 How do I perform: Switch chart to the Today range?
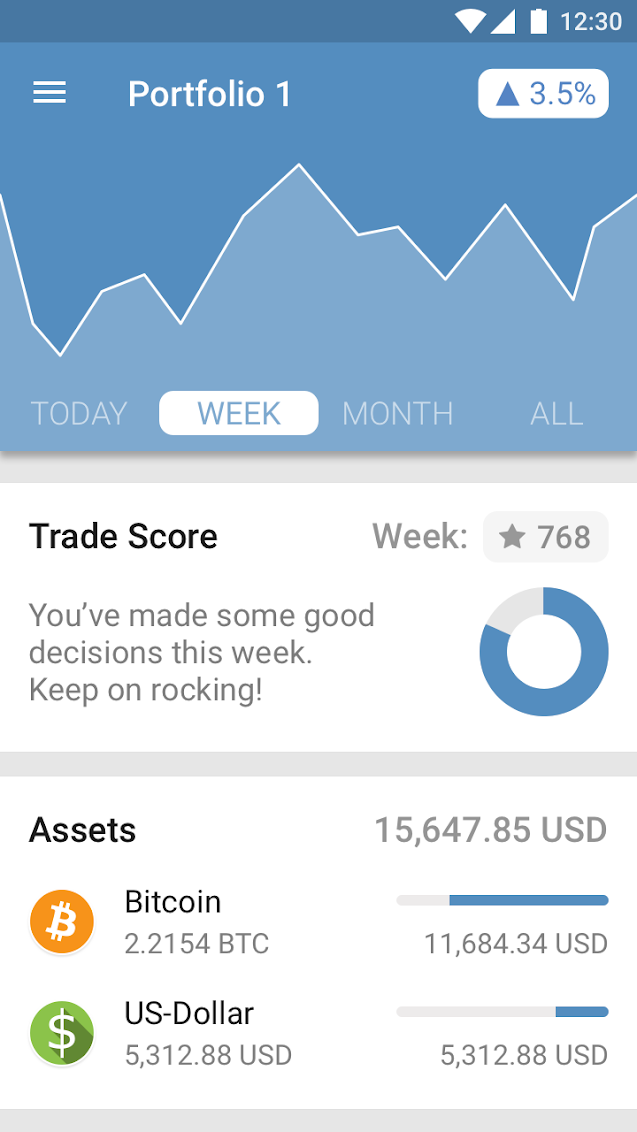tap(79, 413)
